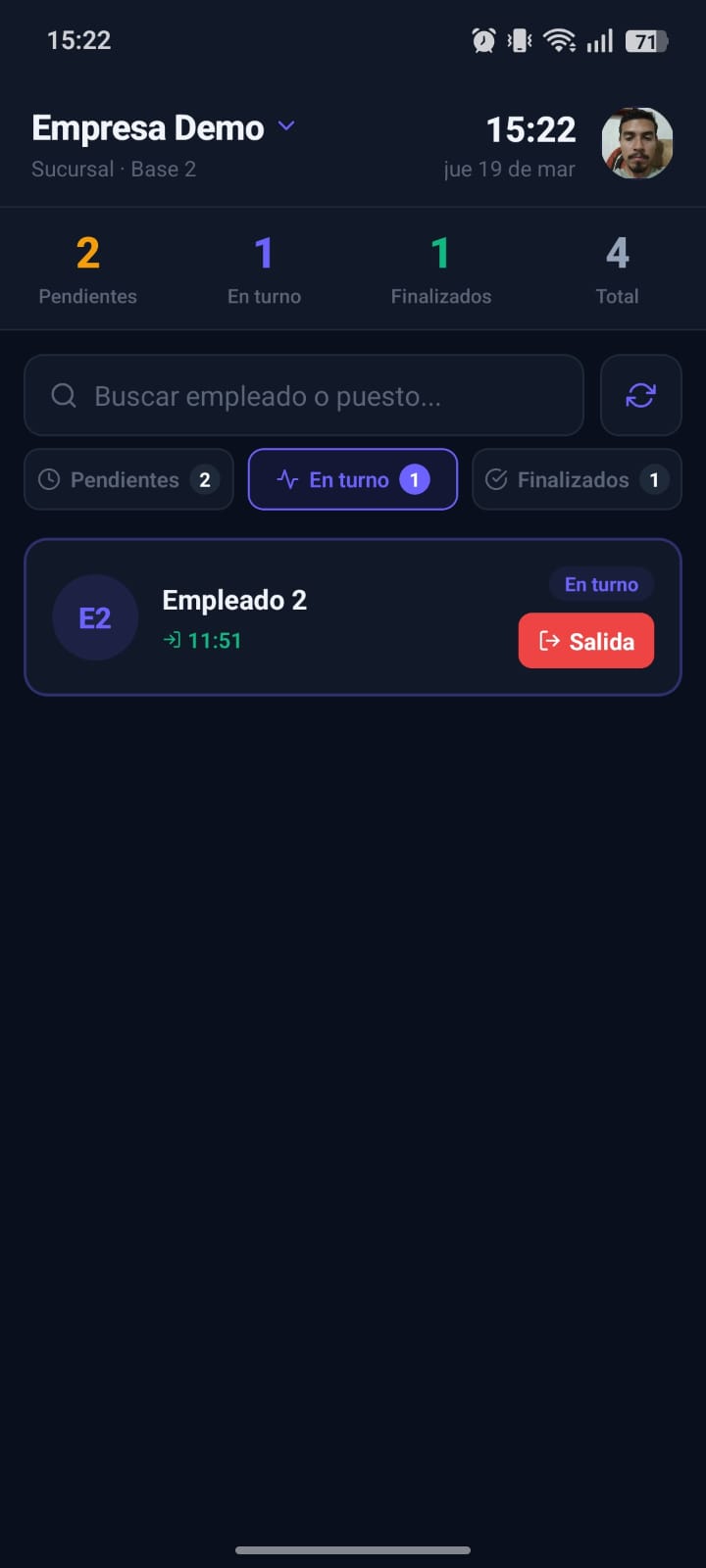Tap the Wi-Fi icon in the status bar
Image resolution: width=706 pixels, height=1568 pixels.
click(562, 40)
